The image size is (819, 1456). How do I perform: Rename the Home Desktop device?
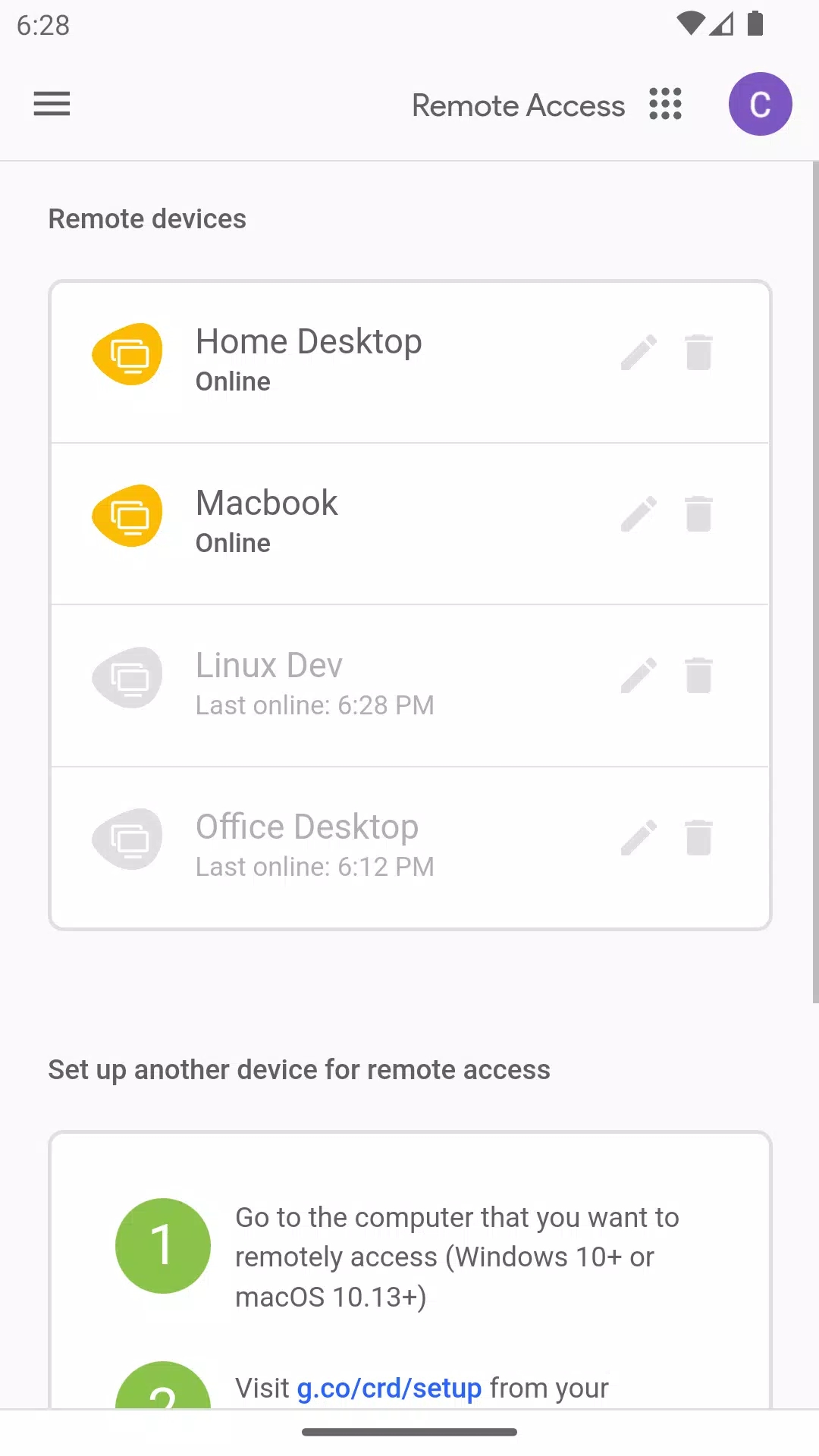(x=639, y=353)
